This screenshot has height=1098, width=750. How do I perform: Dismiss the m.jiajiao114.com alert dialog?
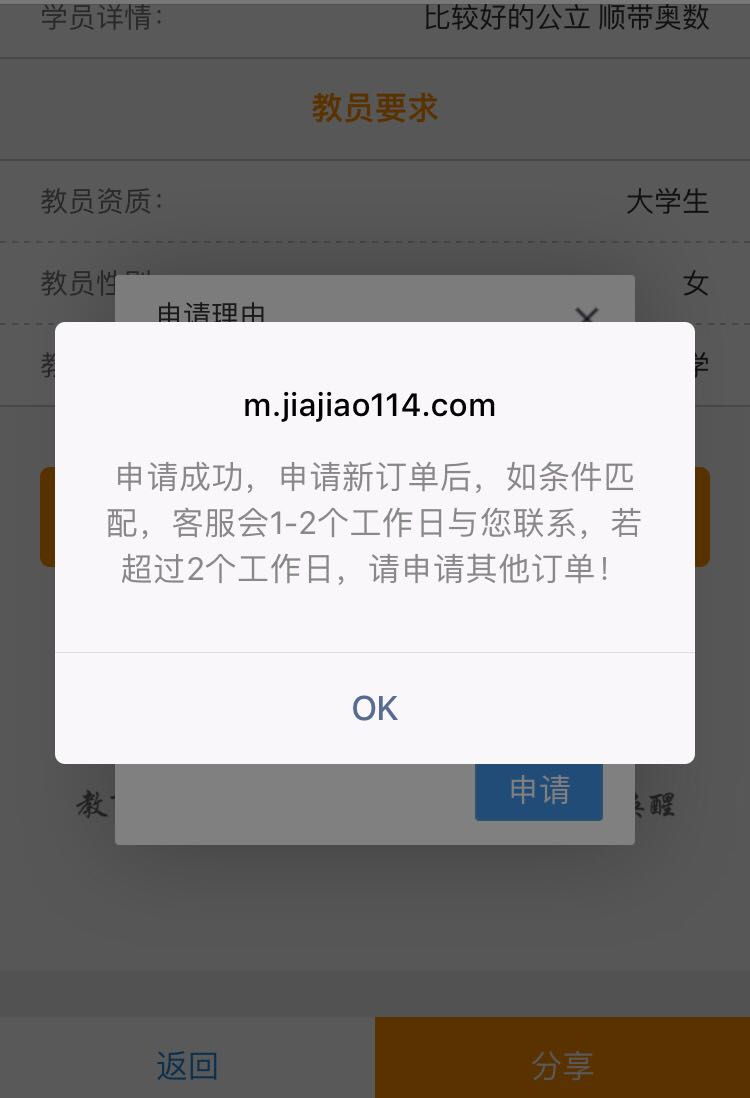374,708
